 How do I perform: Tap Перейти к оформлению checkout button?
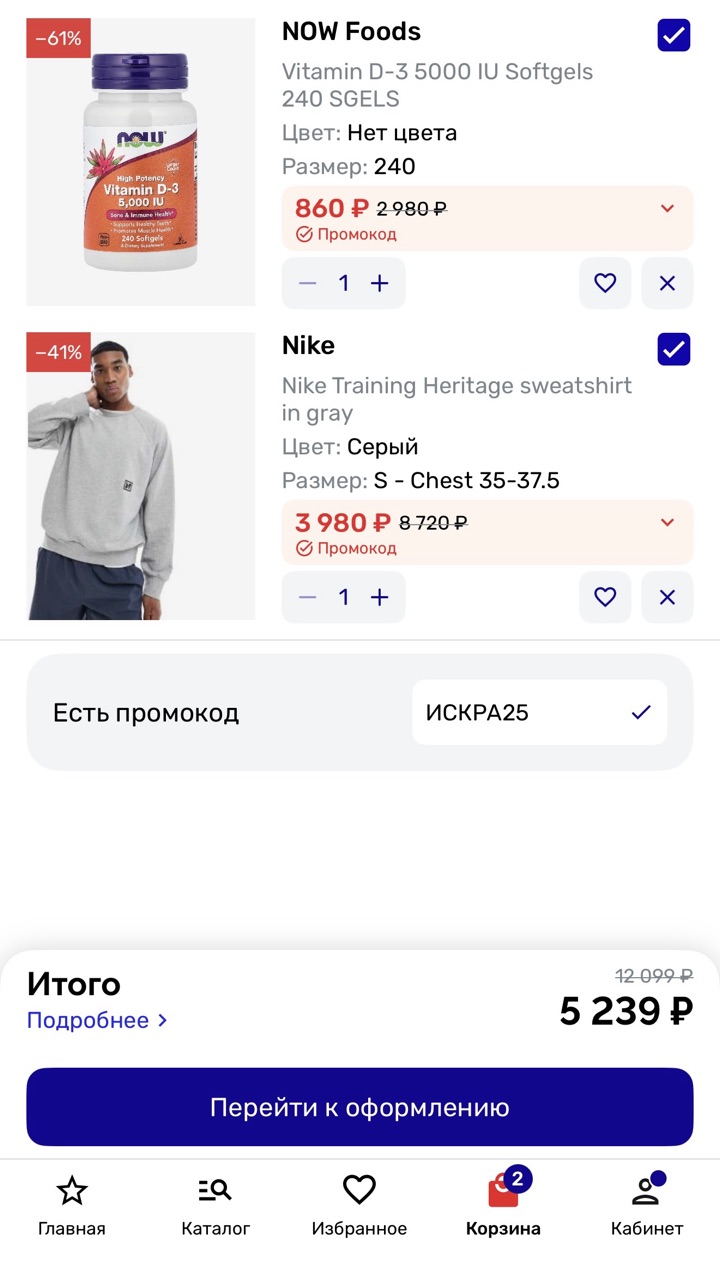pyautogui.click(x=360, y=1107)
